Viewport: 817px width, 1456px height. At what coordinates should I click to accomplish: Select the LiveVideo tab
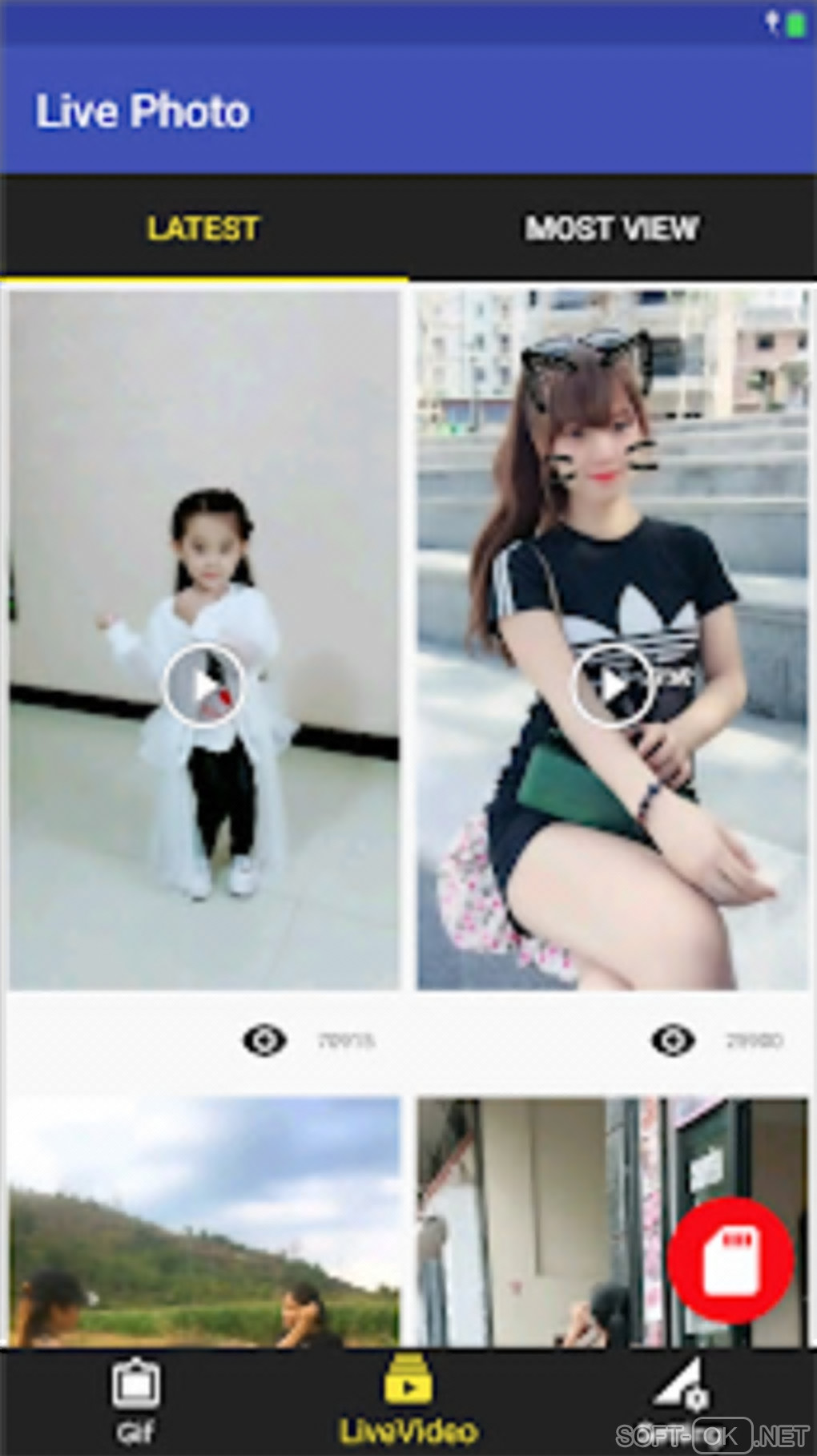tap(408, 1401)
